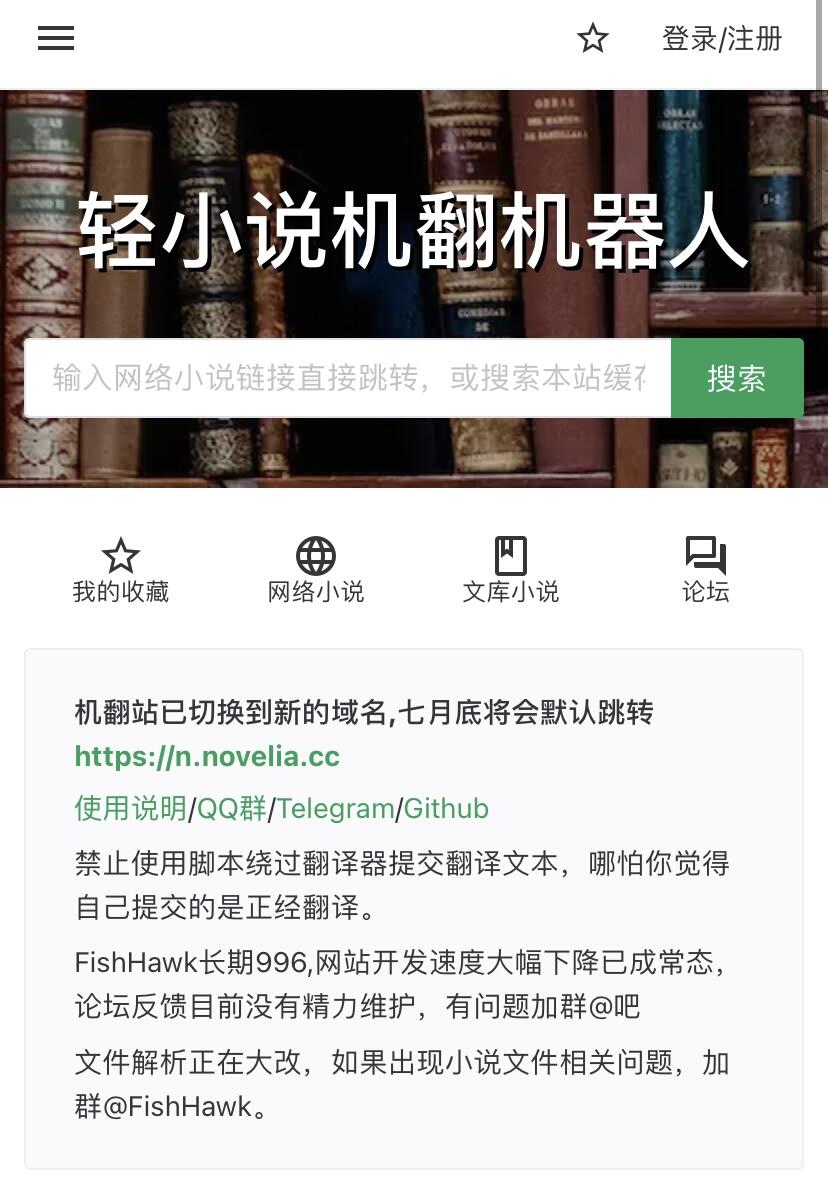Viewport: 828px width, 1185px height.
Task: Open the 使用说明 link
Action: coord(131,808)
